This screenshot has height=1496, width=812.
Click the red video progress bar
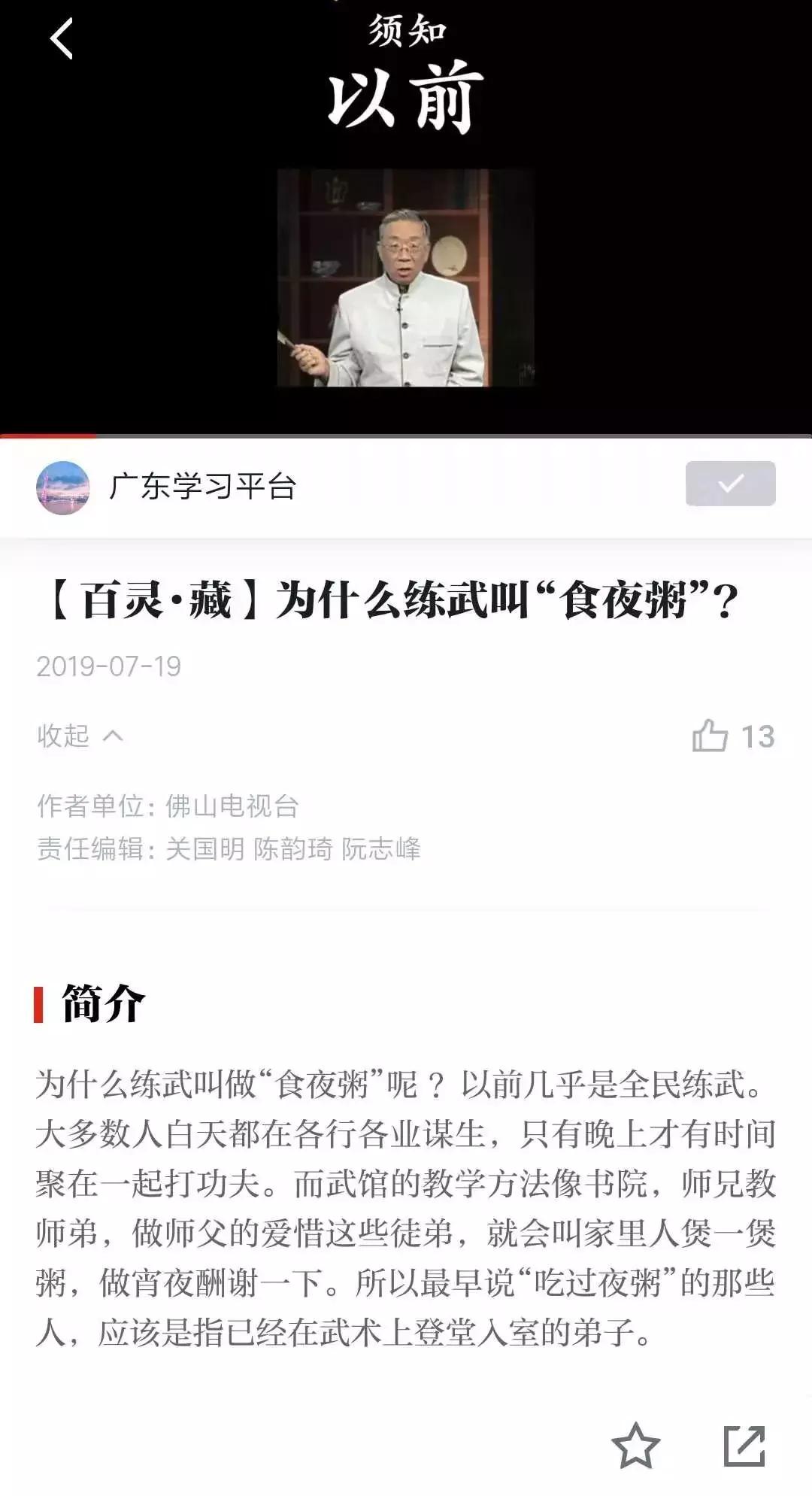coord(47,434)
